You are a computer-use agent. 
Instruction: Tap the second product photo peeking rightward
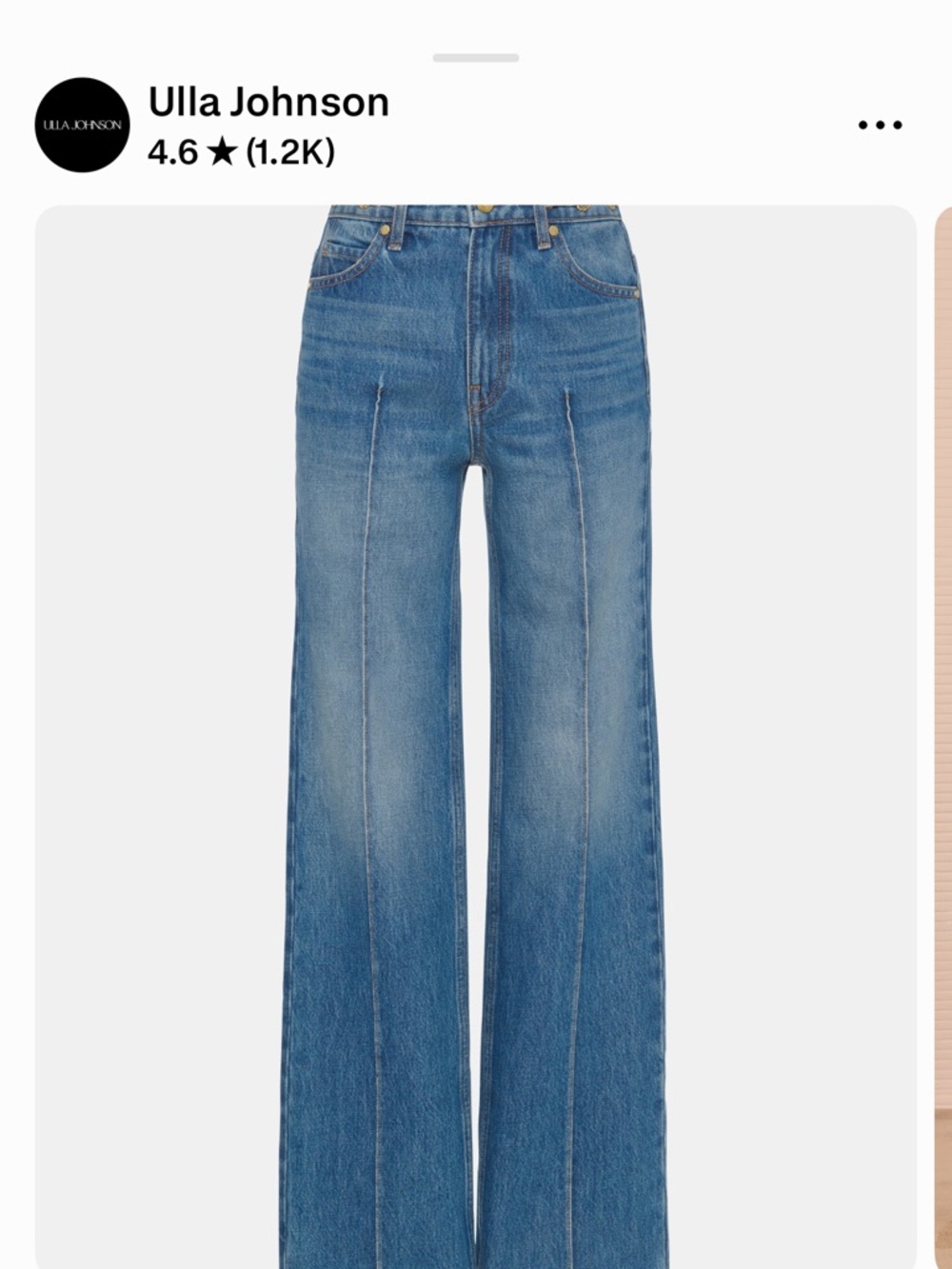pos(945,733)
